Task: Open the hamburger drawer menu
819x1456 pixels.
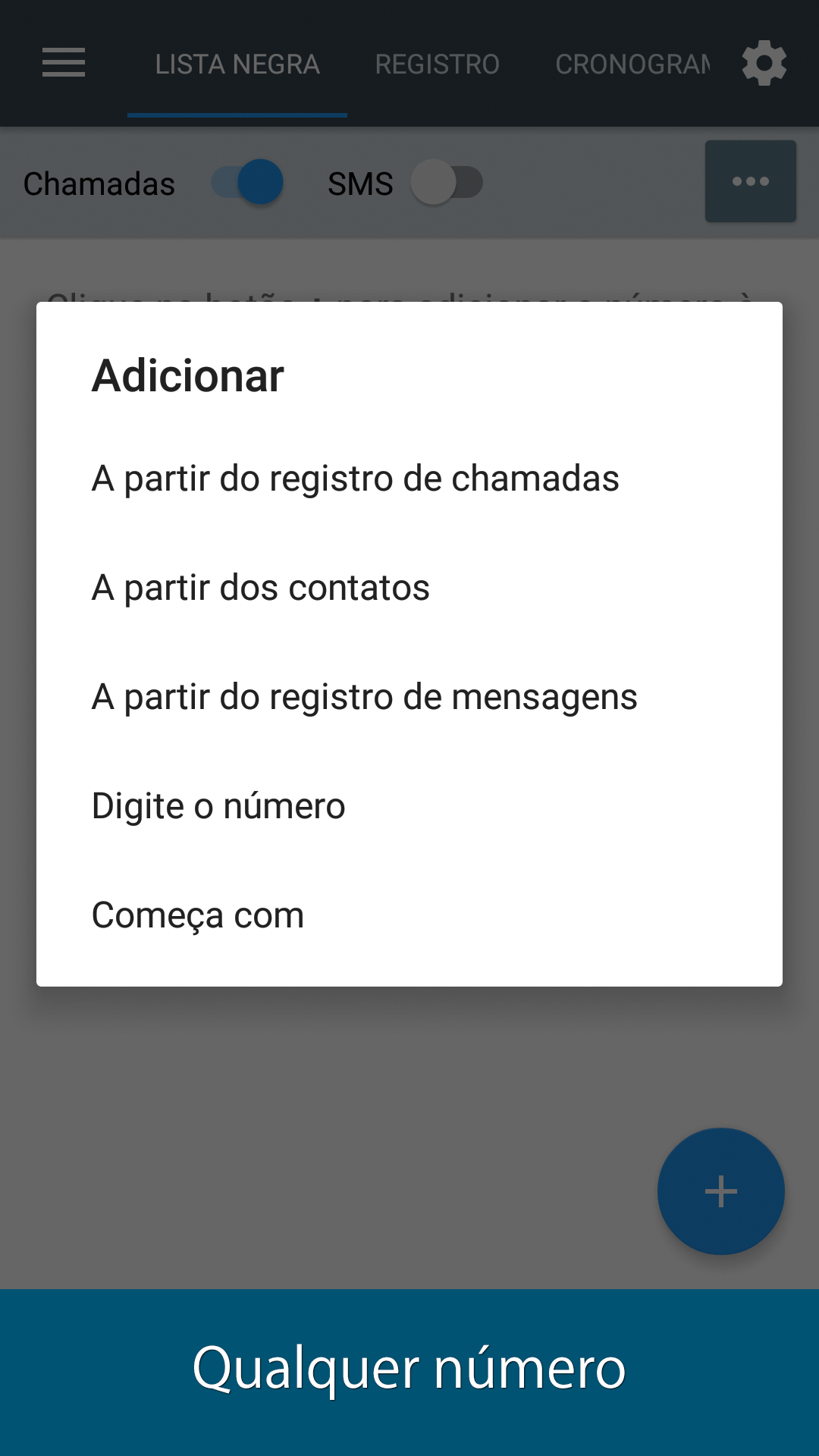Action: coord(64,63)
